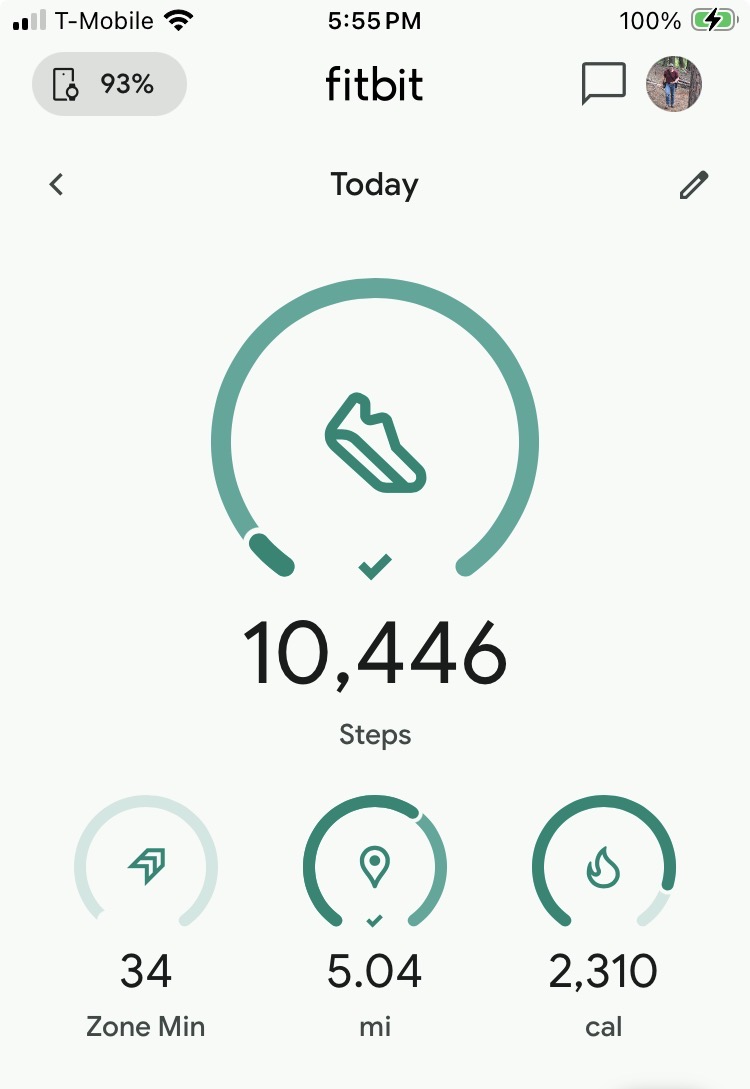Image resolution: width=750 pixels, height=1089 pixels.
Task: Tap the edit pencil icon
Action: pyautogui.click(x=693, y=185)
